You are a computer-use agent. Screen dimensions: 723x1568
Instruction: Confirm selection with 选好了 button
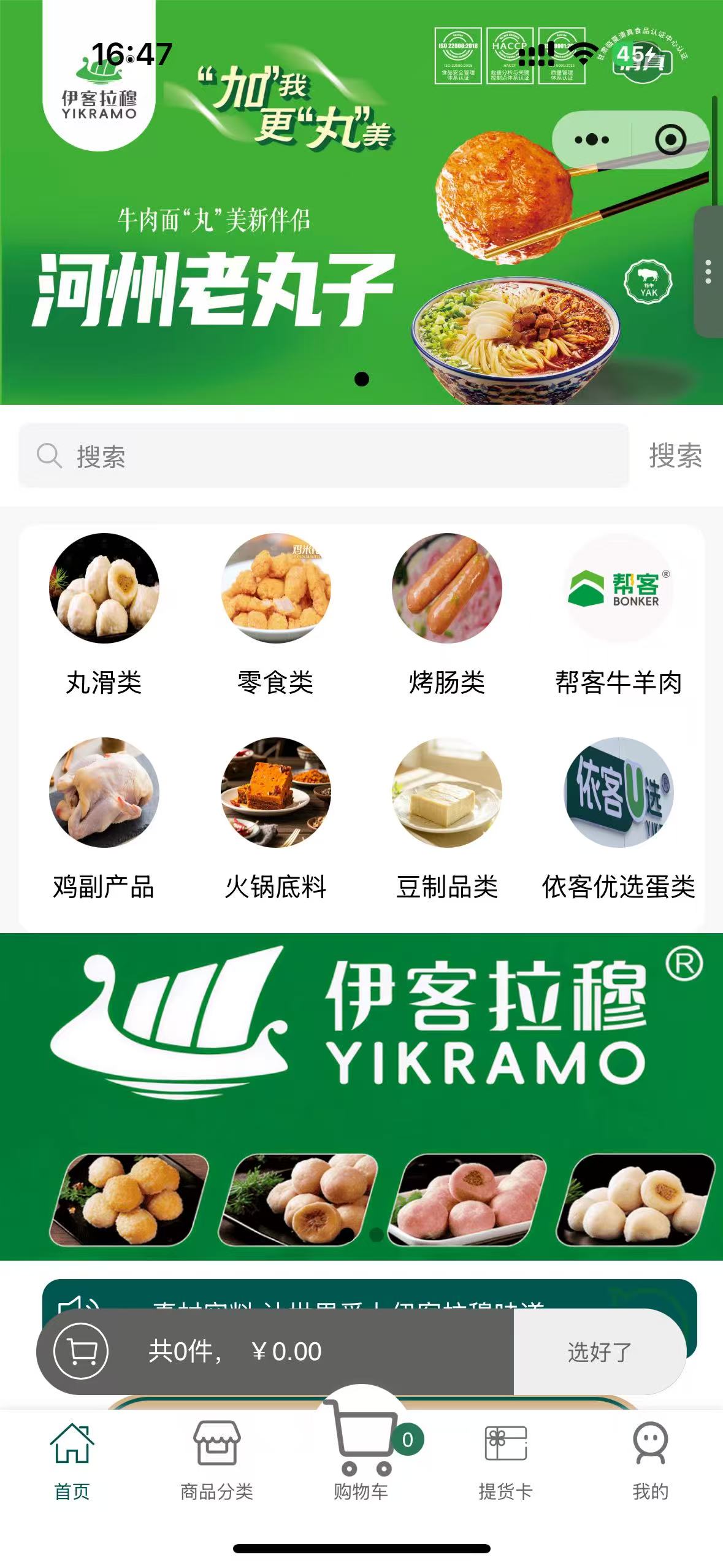(599, 1351)
